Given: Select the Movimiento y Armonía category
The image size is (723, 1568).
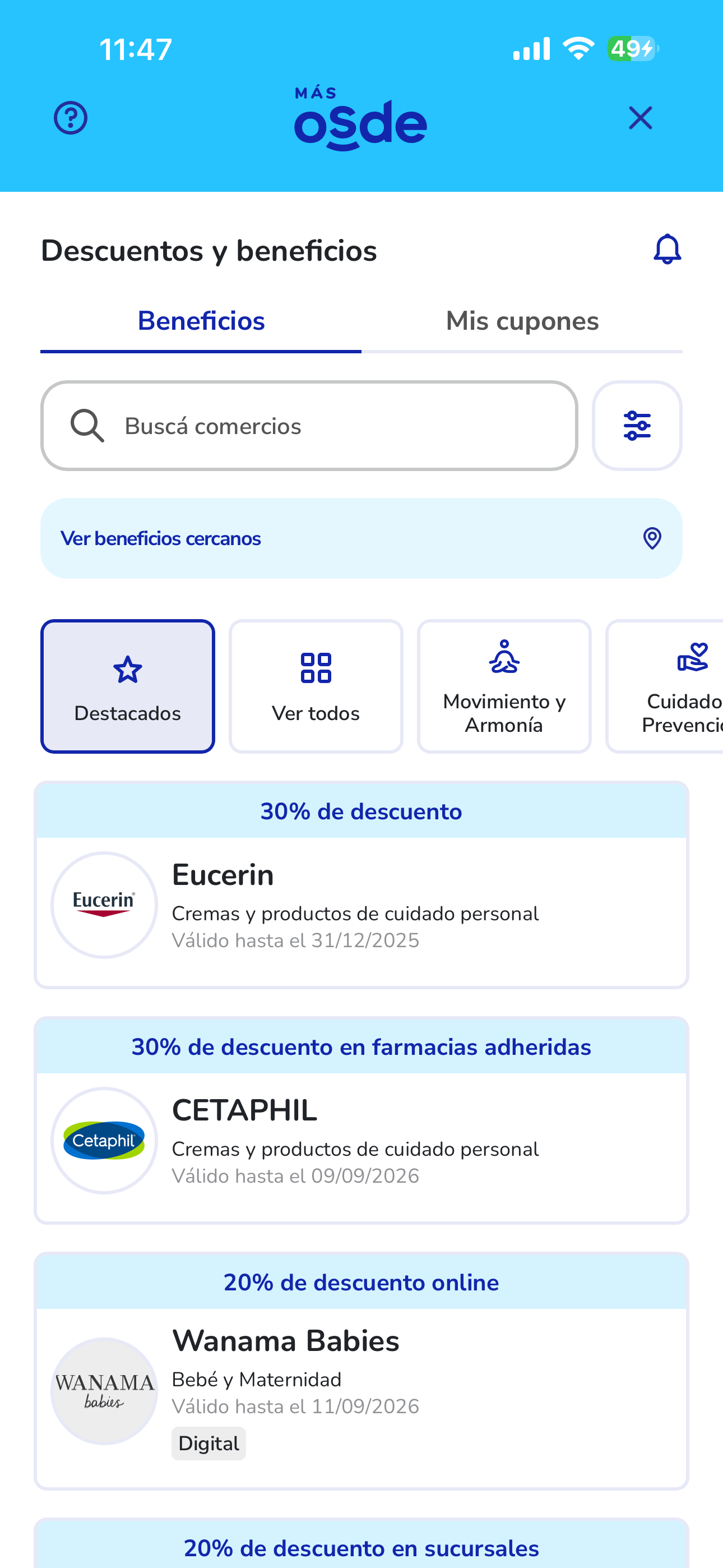Looking at the screenshot, I should (504, 686).
